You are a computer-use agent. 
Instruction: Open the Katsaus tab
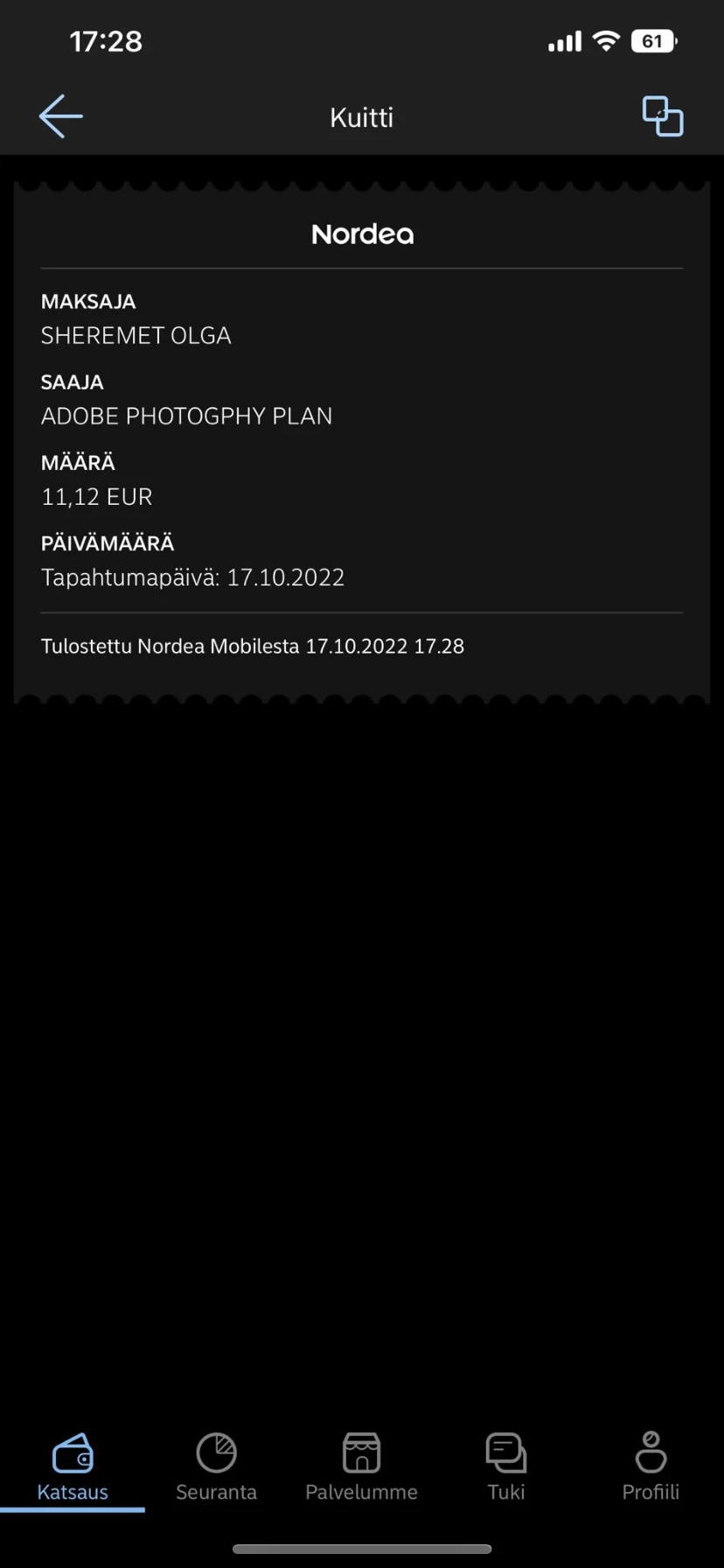click(x=73, y=1467)
